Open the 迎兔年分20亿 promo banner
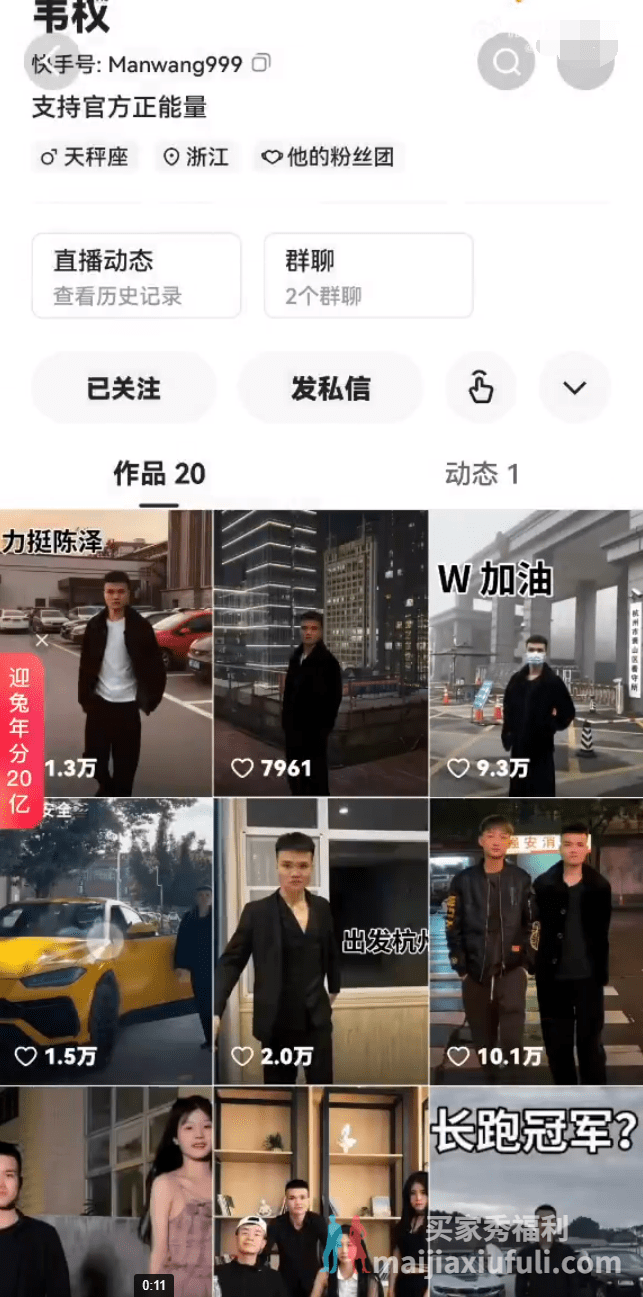This screenshot has width=643, height=1297. click(21, 740)
